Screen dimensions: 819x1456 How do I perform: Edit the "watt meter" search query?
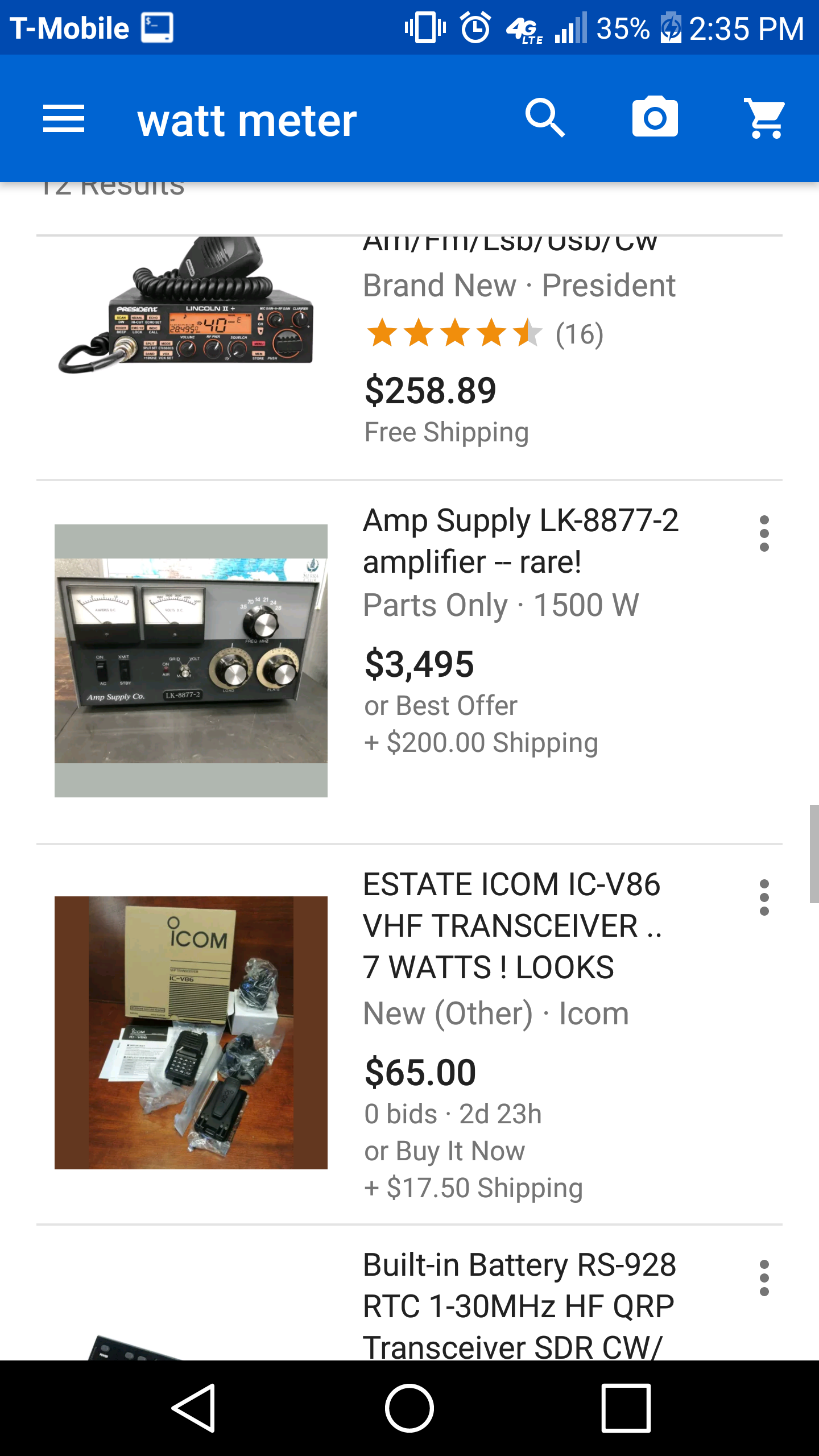tap(247, 121)
